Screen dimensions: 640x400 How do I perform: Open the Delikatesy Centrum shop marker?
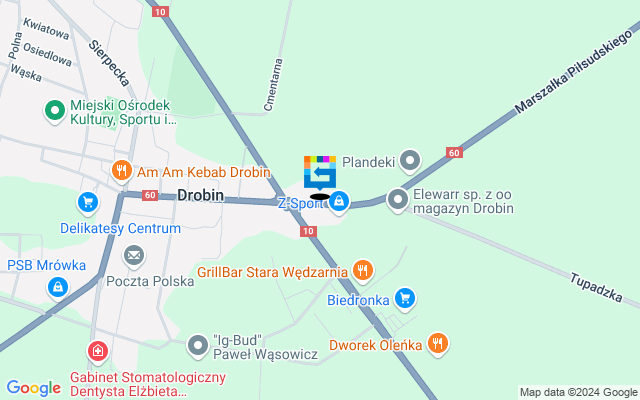[x=89, y=203]
